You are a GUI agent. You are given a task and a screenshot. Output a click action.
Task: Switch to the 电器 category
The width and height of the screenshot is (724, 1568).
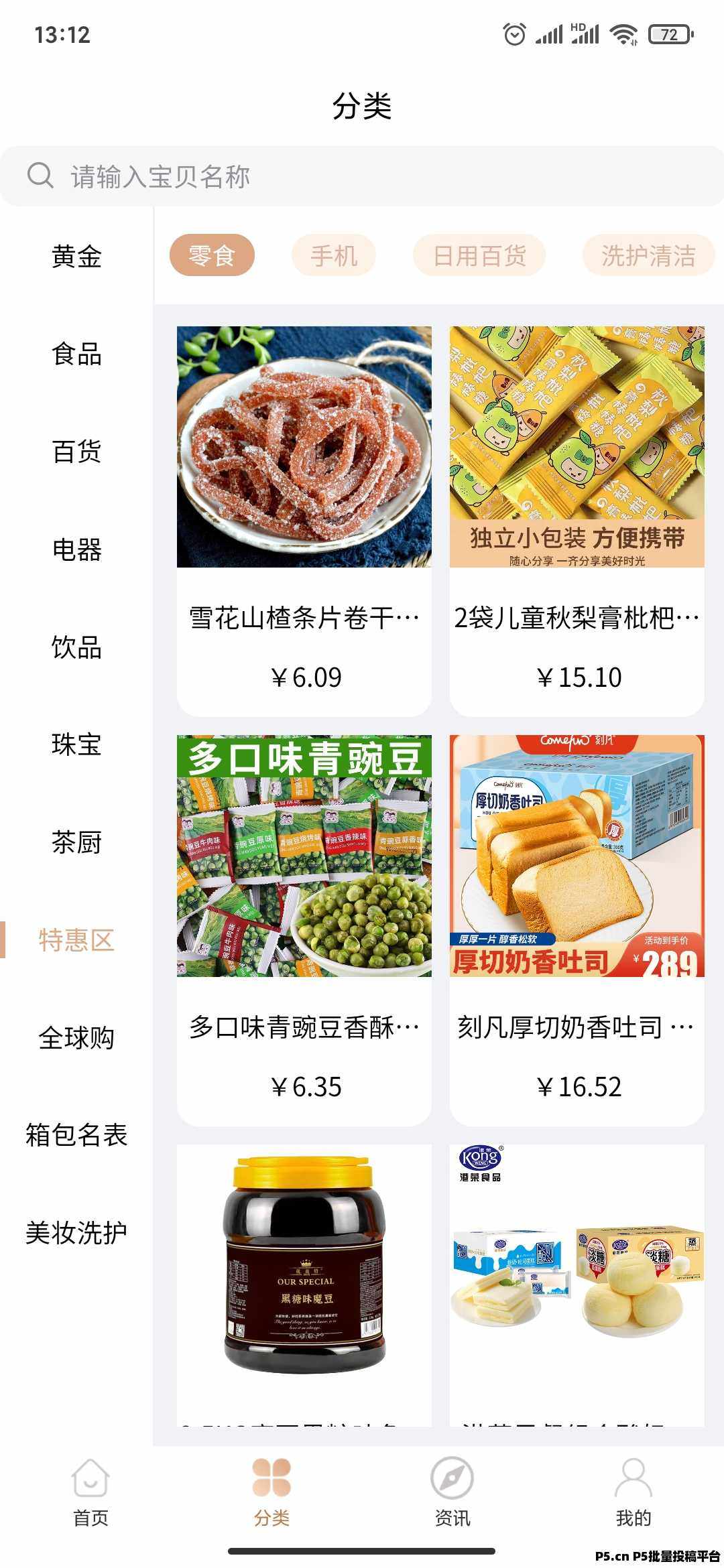coord(76,549)
